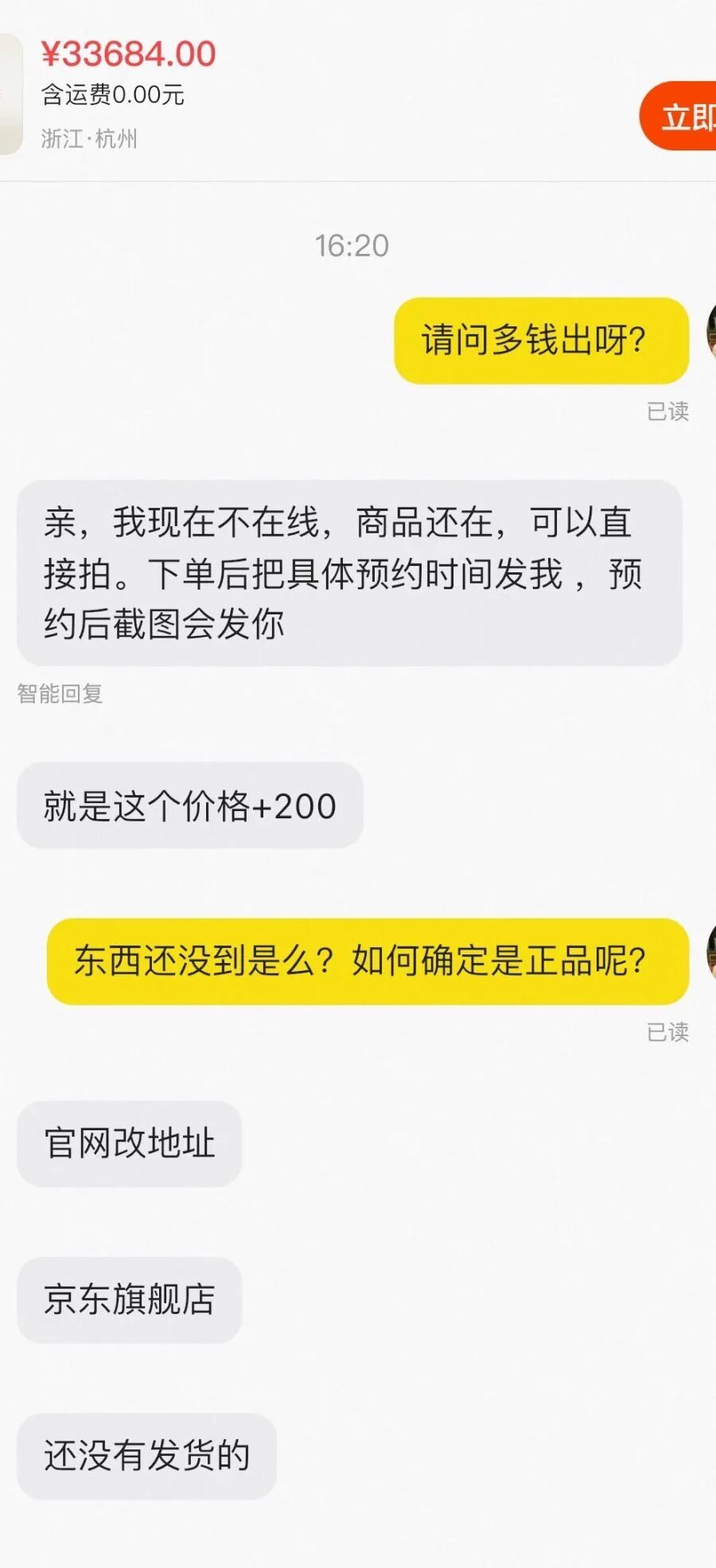Open sender avatar beside 请问多钱出呀 message

709,332
